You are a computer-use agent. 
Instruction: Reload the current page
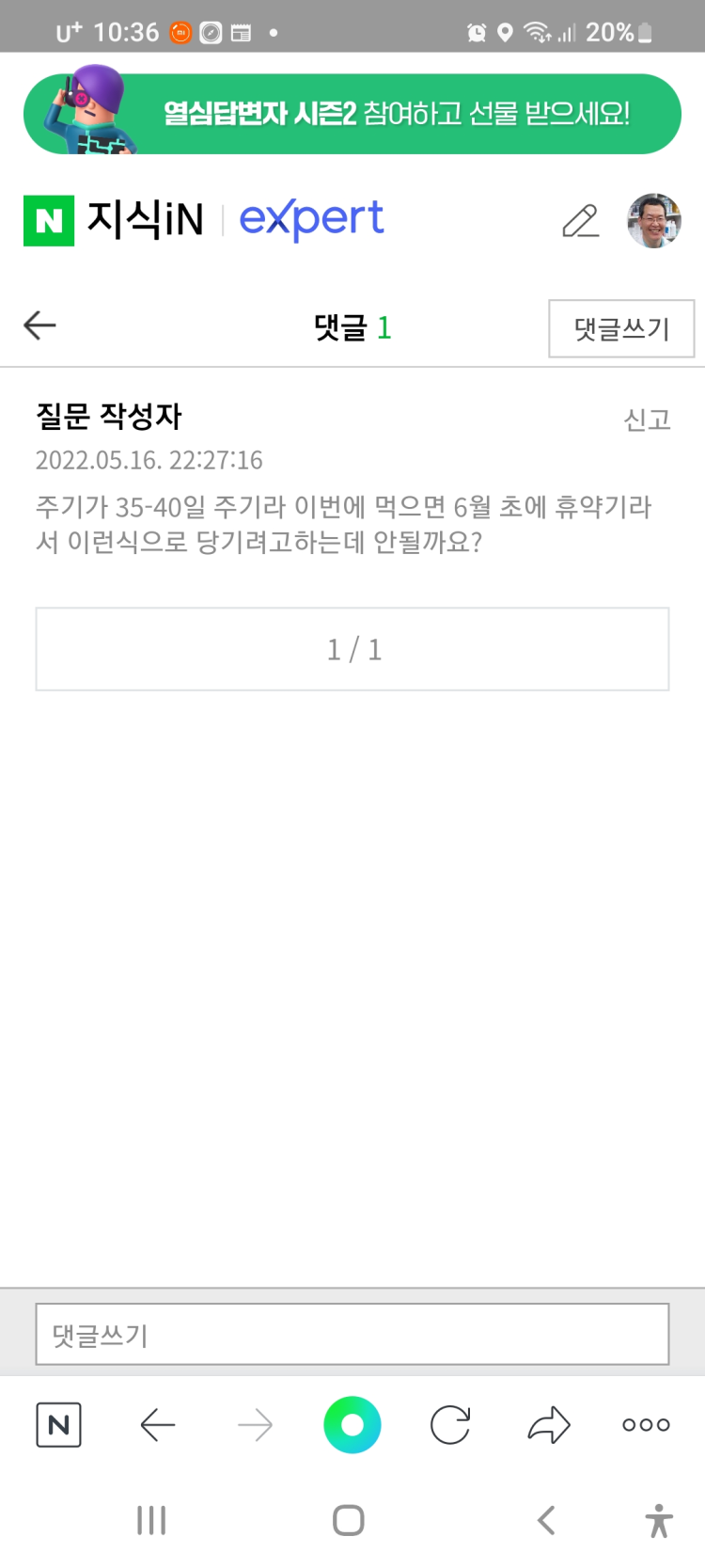pyautogui.click(x=450, y=1425)
